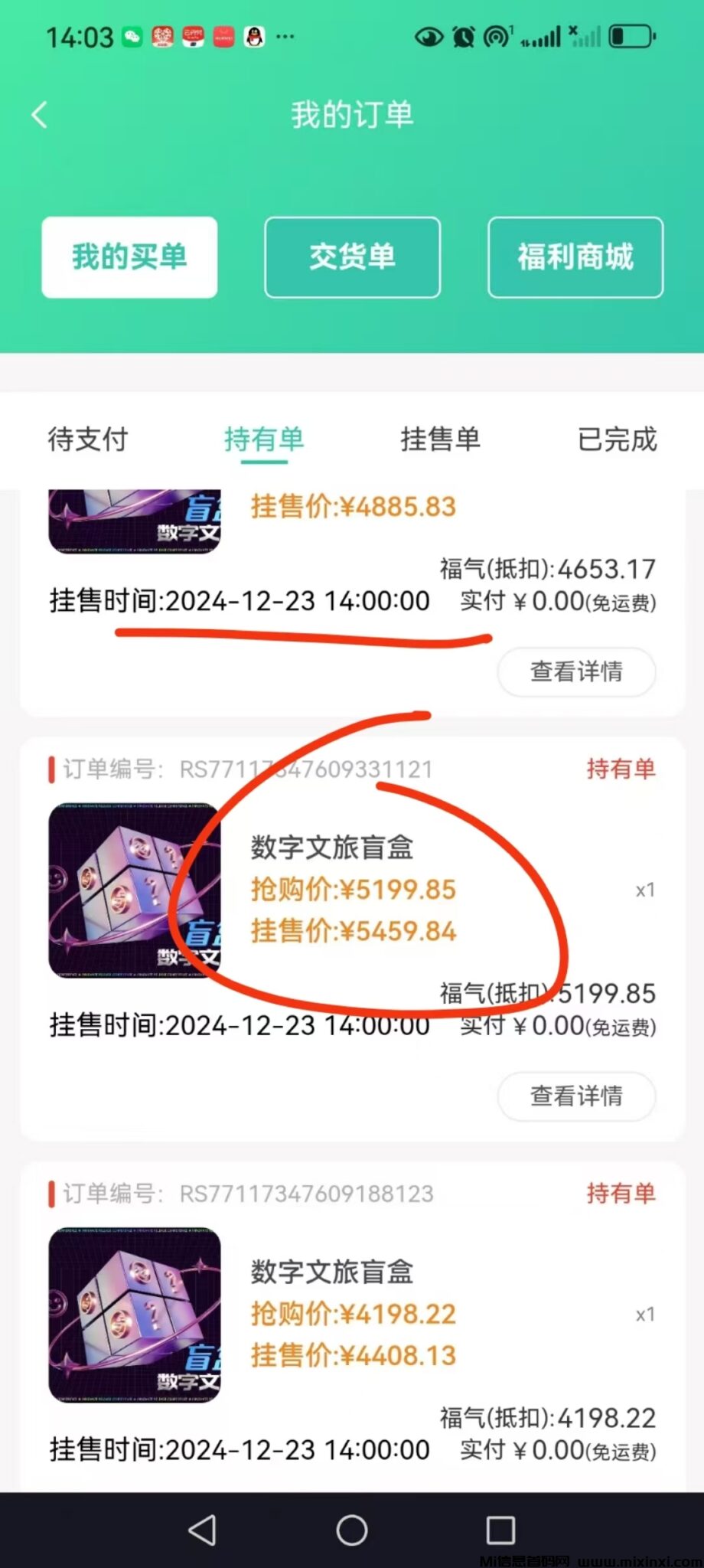
Task: Tap 查看详情 for the ¥4885.83 order
Action: tap(576, 671)
